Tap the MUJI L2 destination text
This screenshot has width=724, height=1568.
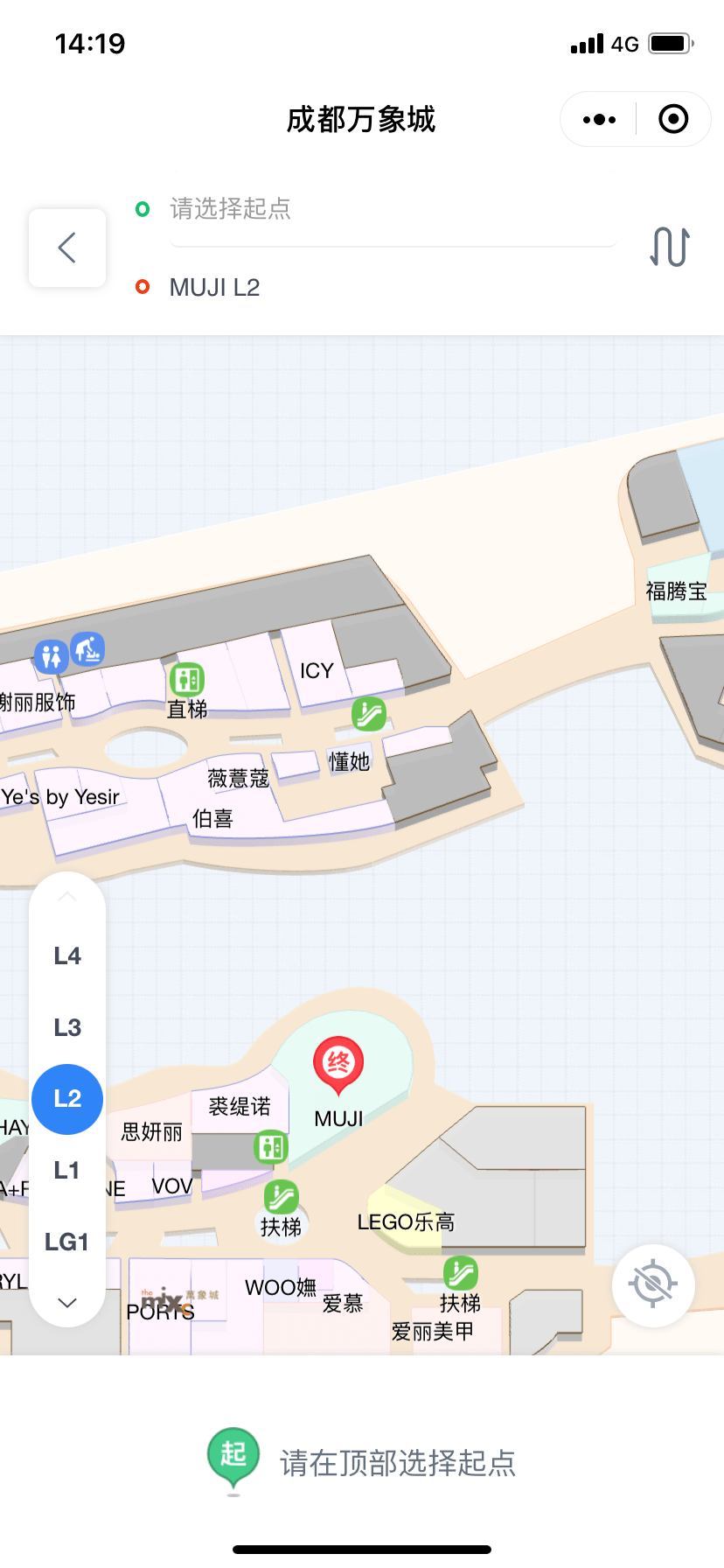(x=215, y=287)
